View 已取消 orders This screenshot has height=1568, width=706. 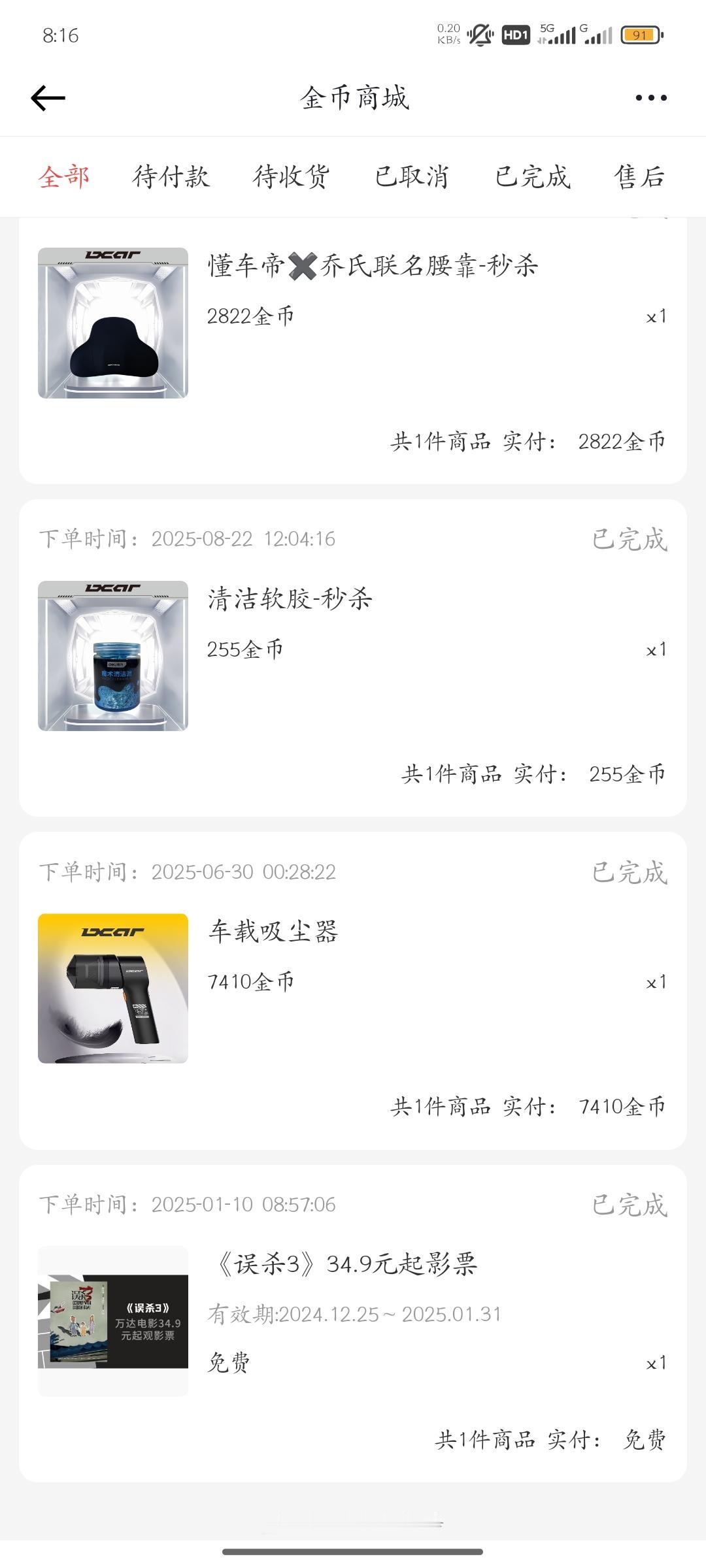[412, 176]
